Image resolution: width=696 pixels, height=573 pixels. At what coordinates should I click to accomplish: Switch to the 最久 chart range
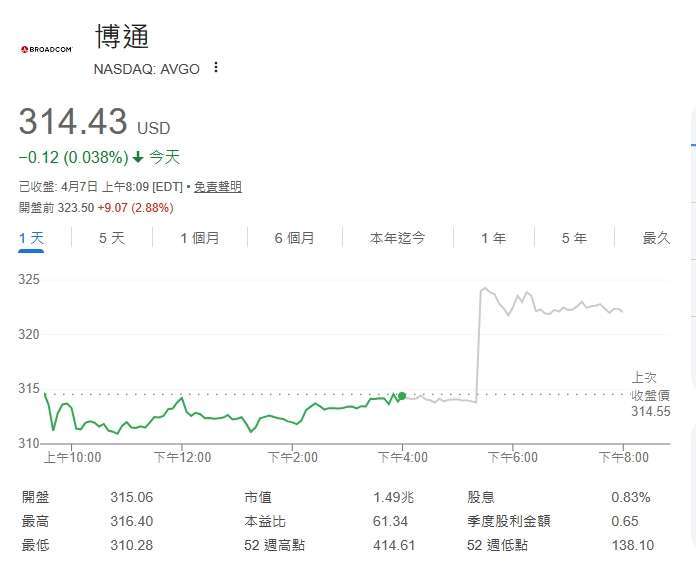pos(656,238)
